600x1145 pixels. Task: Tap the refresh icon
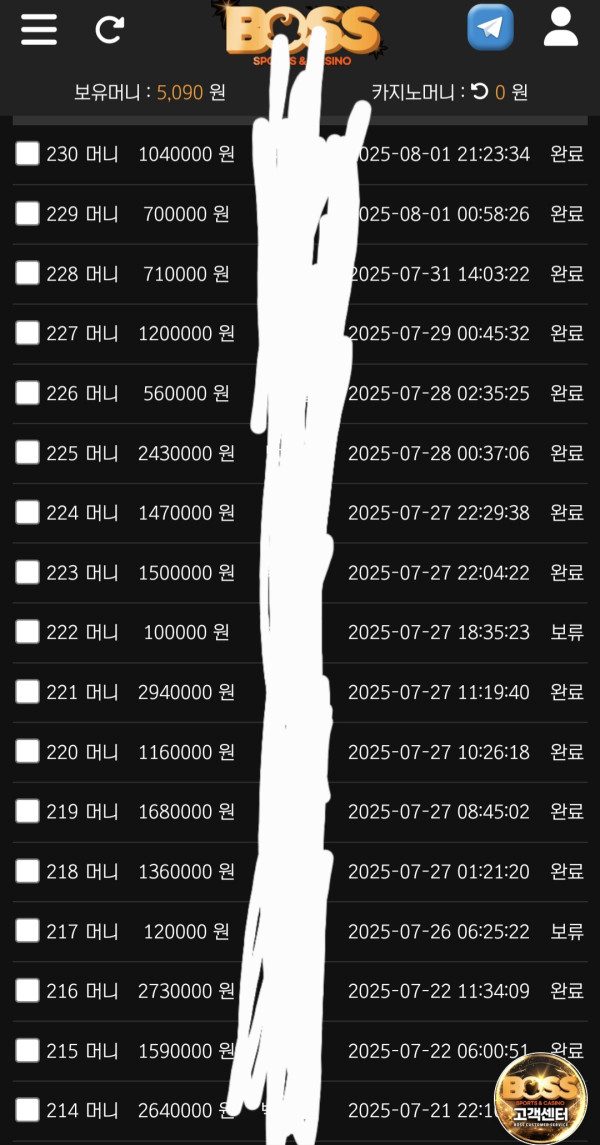point(109,29)
